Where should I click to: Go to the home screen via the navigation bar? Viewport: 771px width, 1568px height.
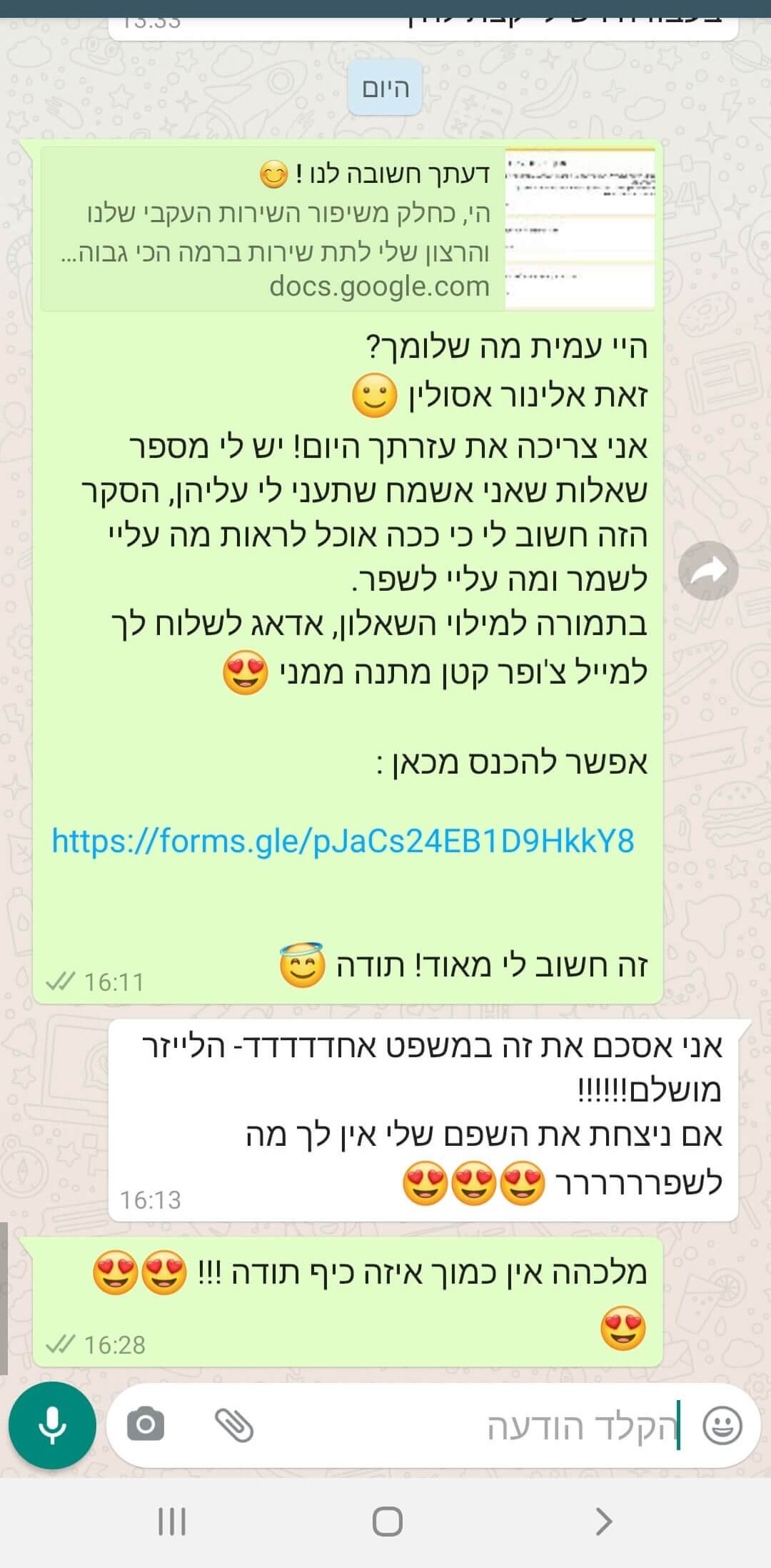pos(387,1522)
